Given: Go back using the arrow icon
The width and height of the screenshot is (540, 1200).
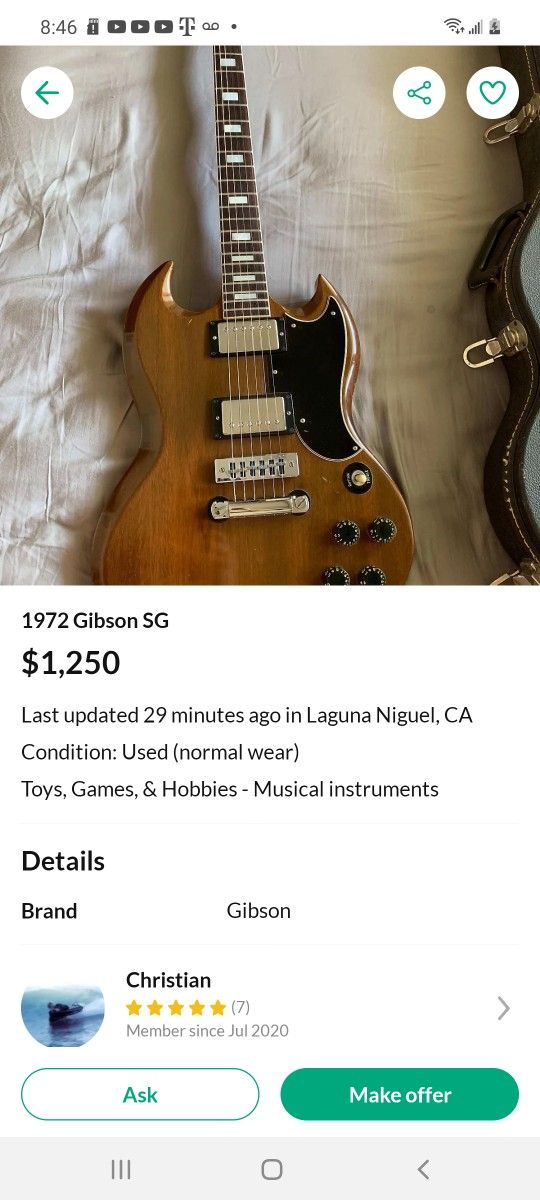Looking at the screenshot, I should [x=47, y=93].
